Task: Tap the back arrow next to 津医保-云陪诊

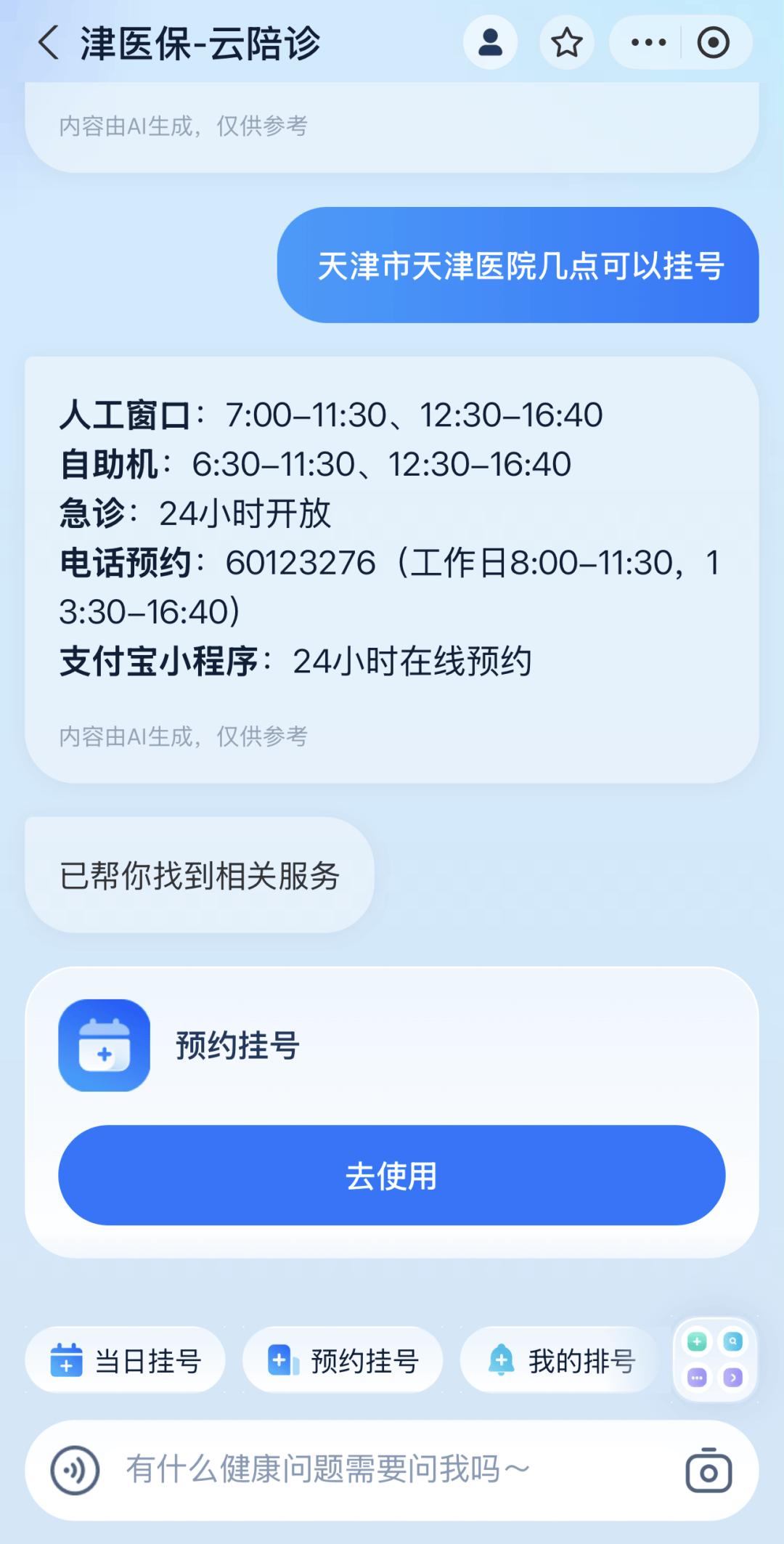Action: tap(48, 44)
